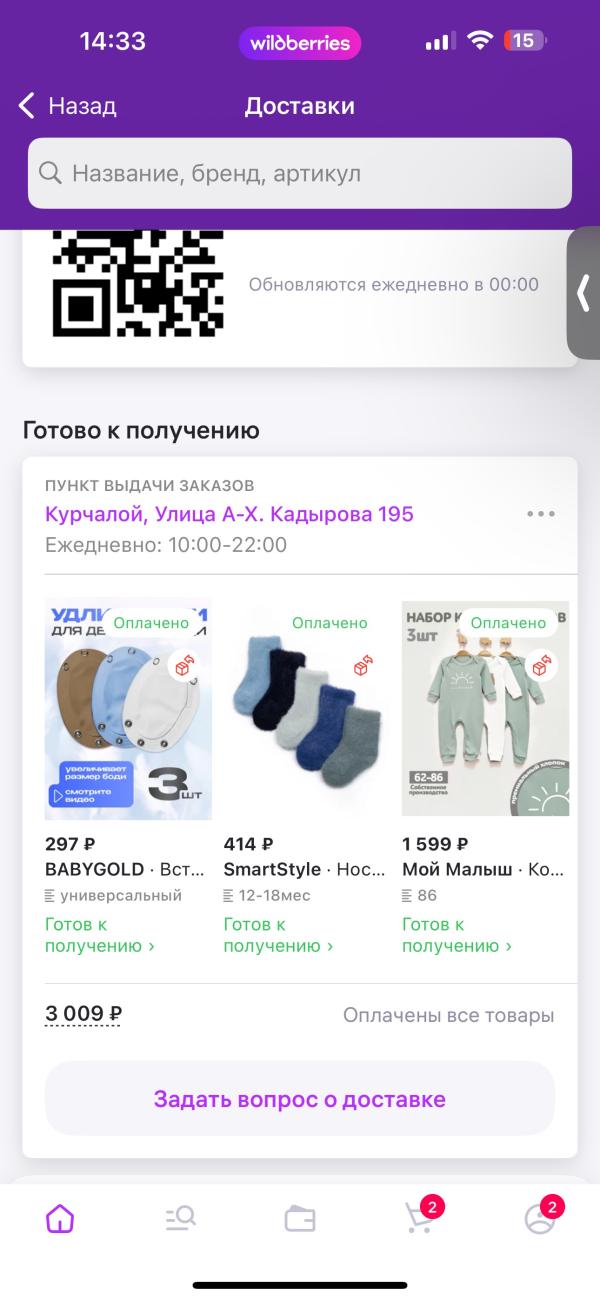600x1300 pixels.
Task: Check Готов к получению status for SmartStyle
Action: (278, 935)
